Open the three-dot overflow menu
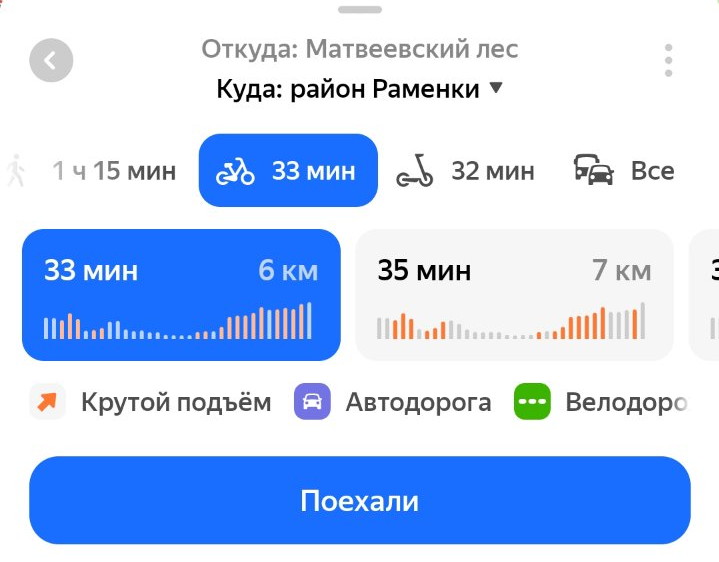Viewport: 719px width, 562px height. tap(669, 61)
